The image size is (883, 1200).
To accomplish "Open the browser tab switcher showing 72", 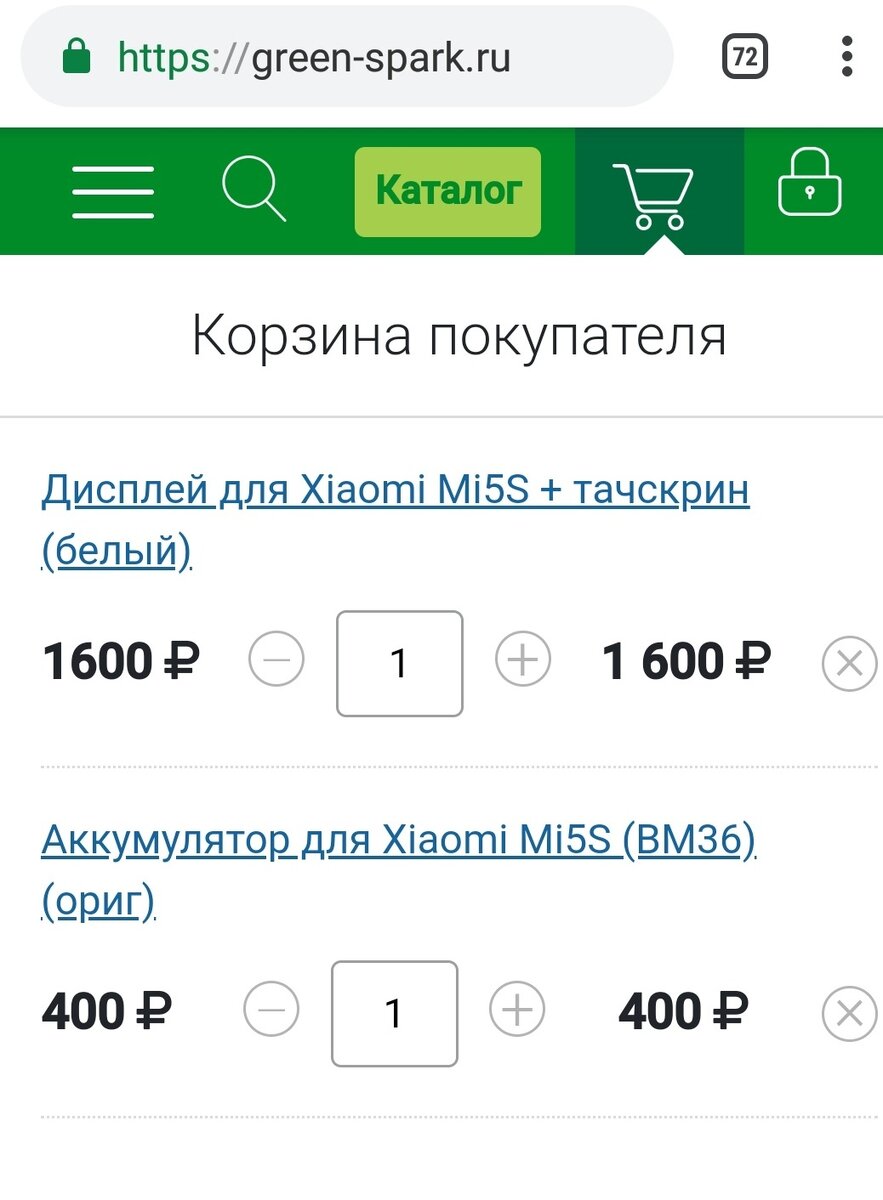I will pos(744,57).
